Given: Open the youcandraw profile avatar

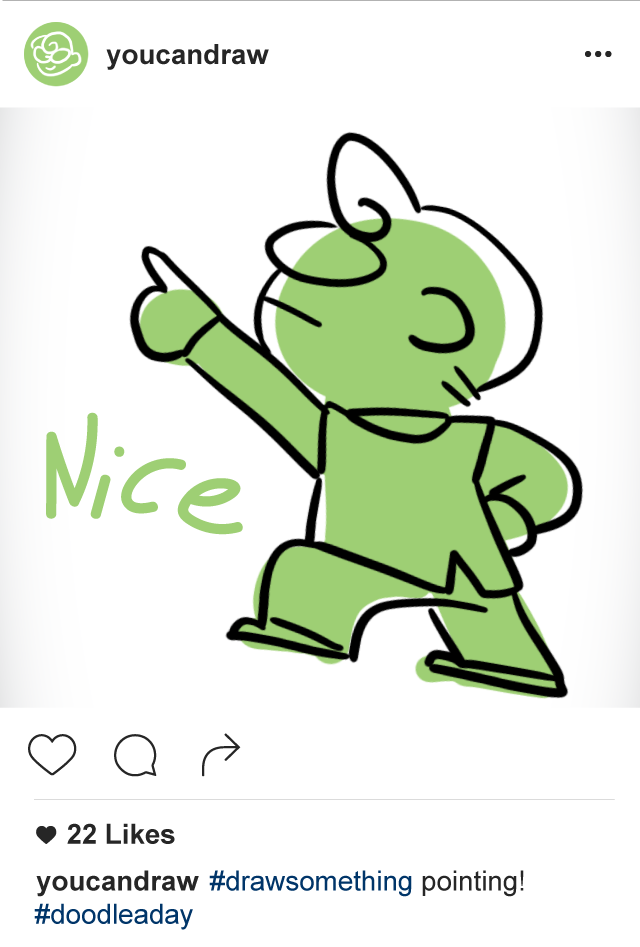Looking at the screenshot, I should pos(56,54).
